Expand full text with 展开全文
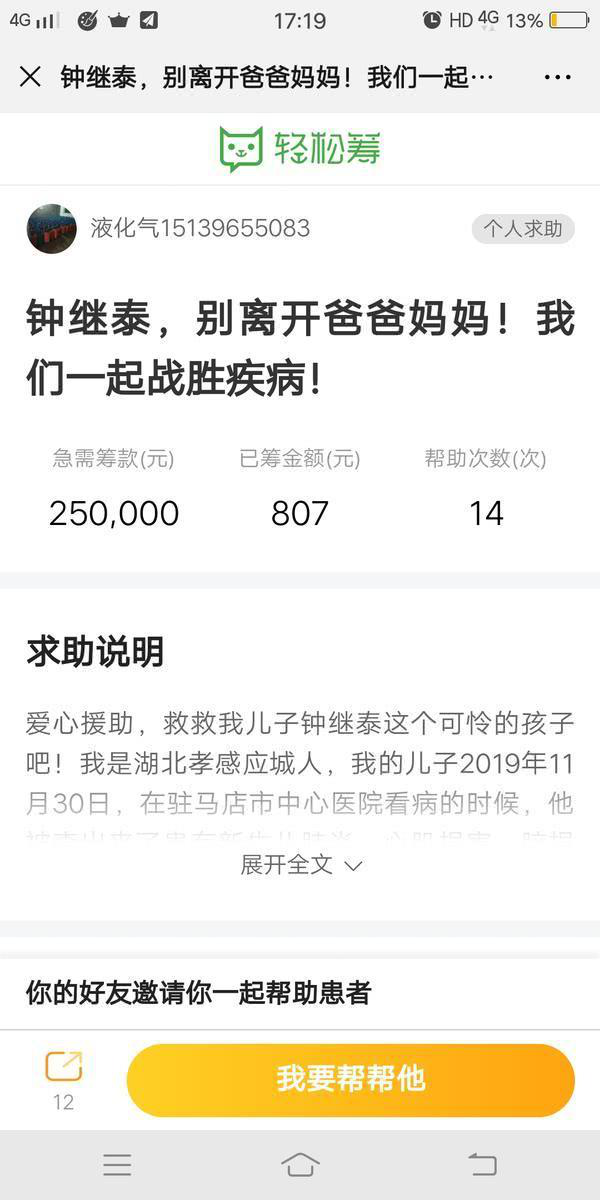The image size is (600, 1200). (x=300, y=865)
